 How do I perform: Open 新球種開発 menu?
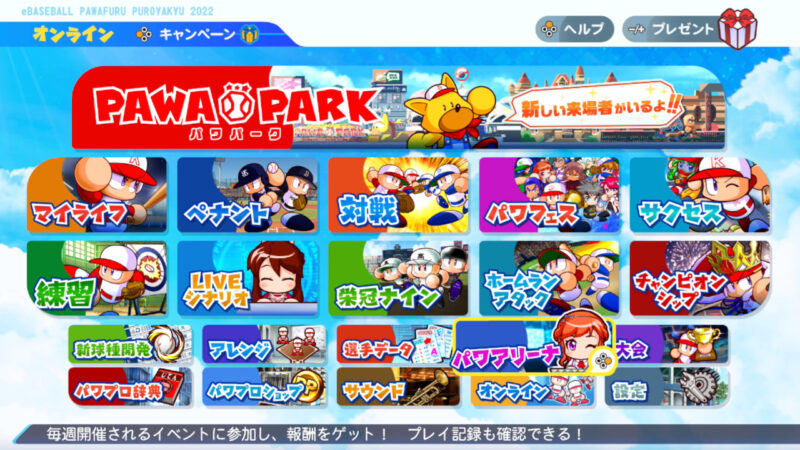(x=130, y=345)
